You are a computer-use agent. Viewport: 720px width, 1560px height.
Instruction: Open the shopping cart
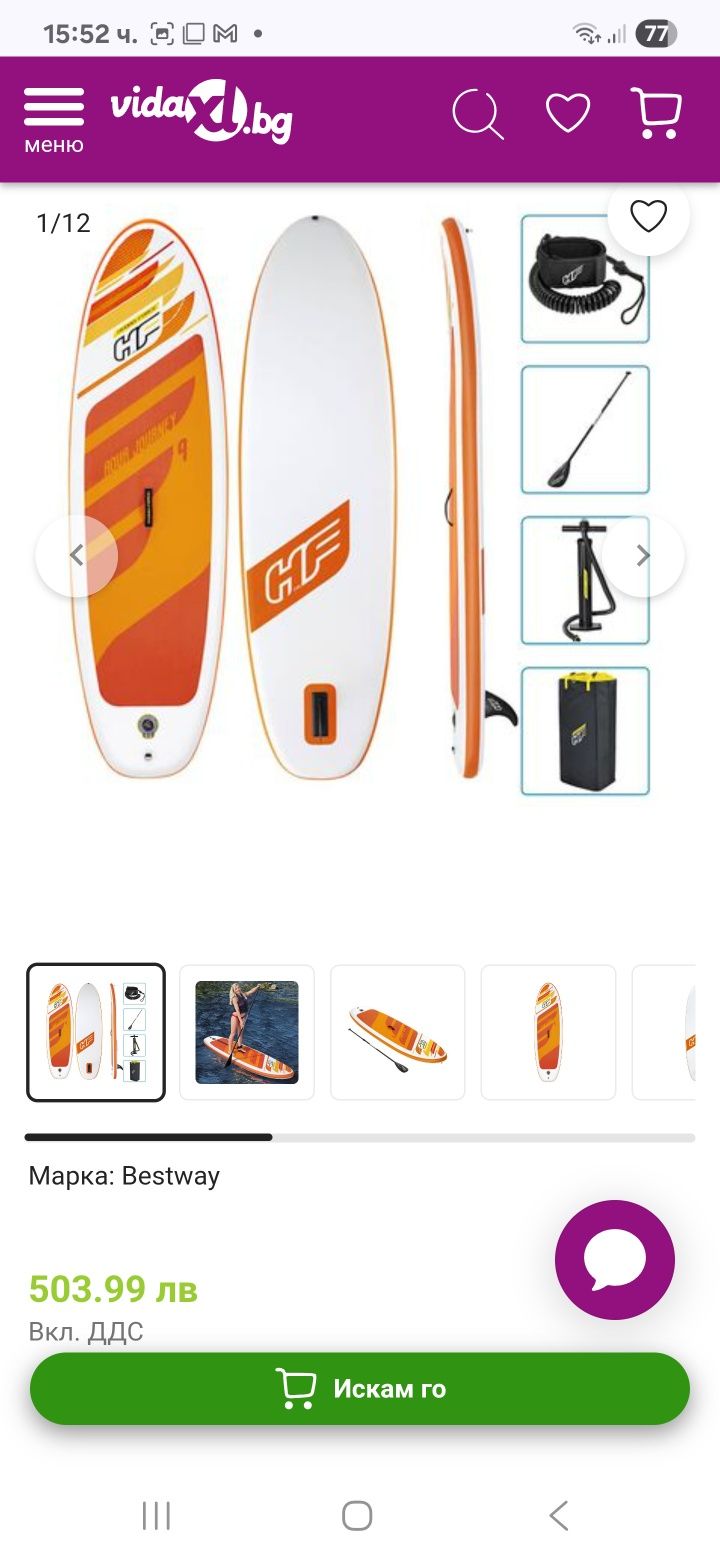click(x=656, y=113)
